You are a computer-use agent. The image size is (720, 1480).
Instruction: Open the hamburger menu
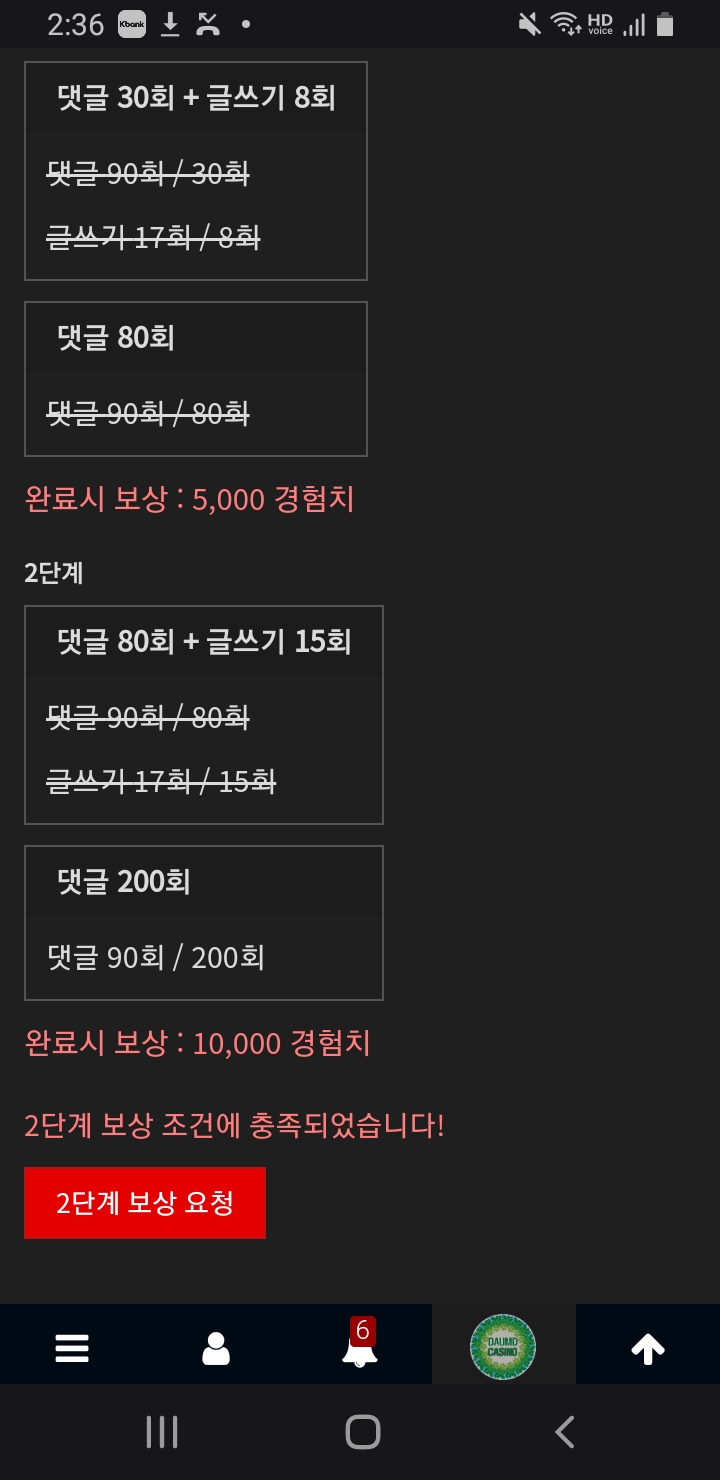72,1349
